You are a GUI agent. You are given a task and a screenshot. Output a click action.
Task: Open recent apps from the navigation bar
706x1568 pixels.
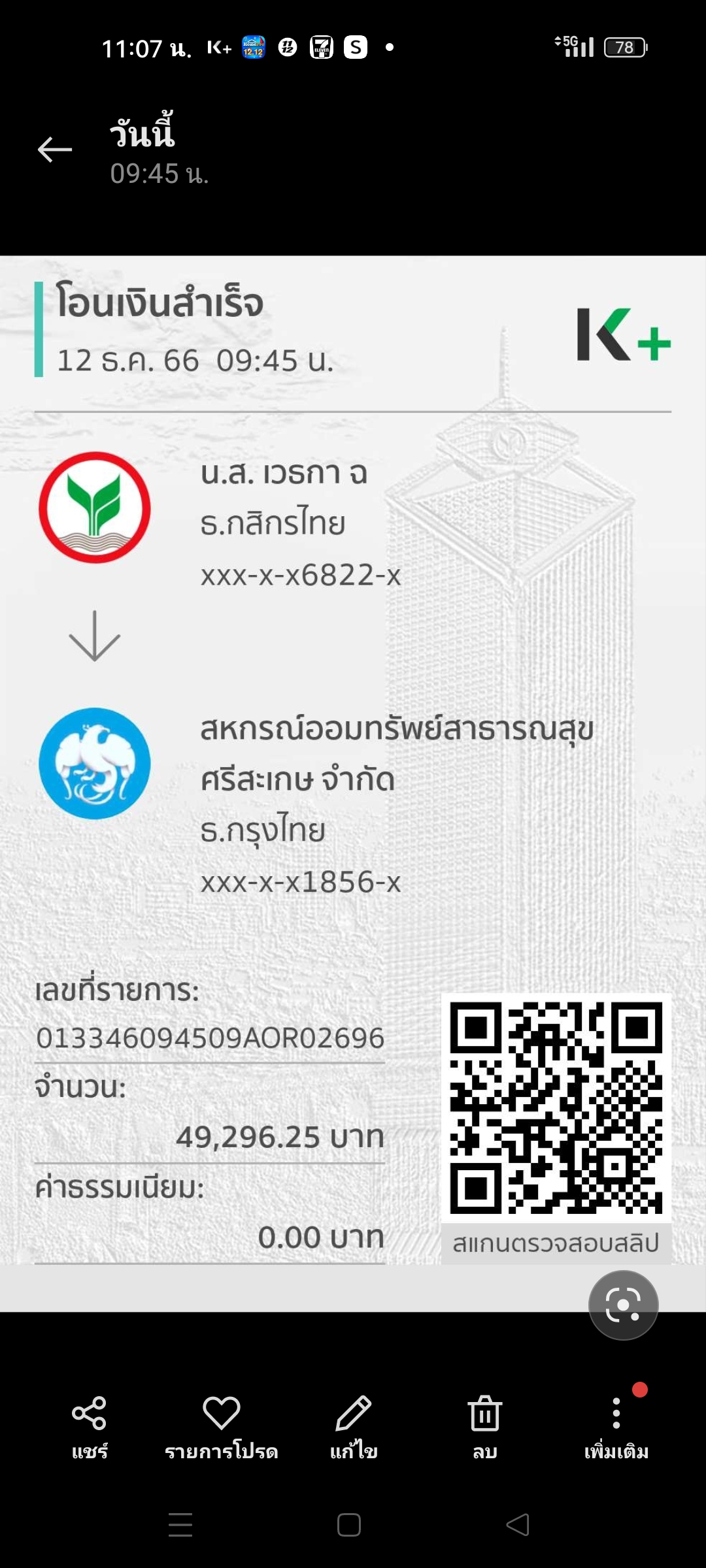[180, 1525]
